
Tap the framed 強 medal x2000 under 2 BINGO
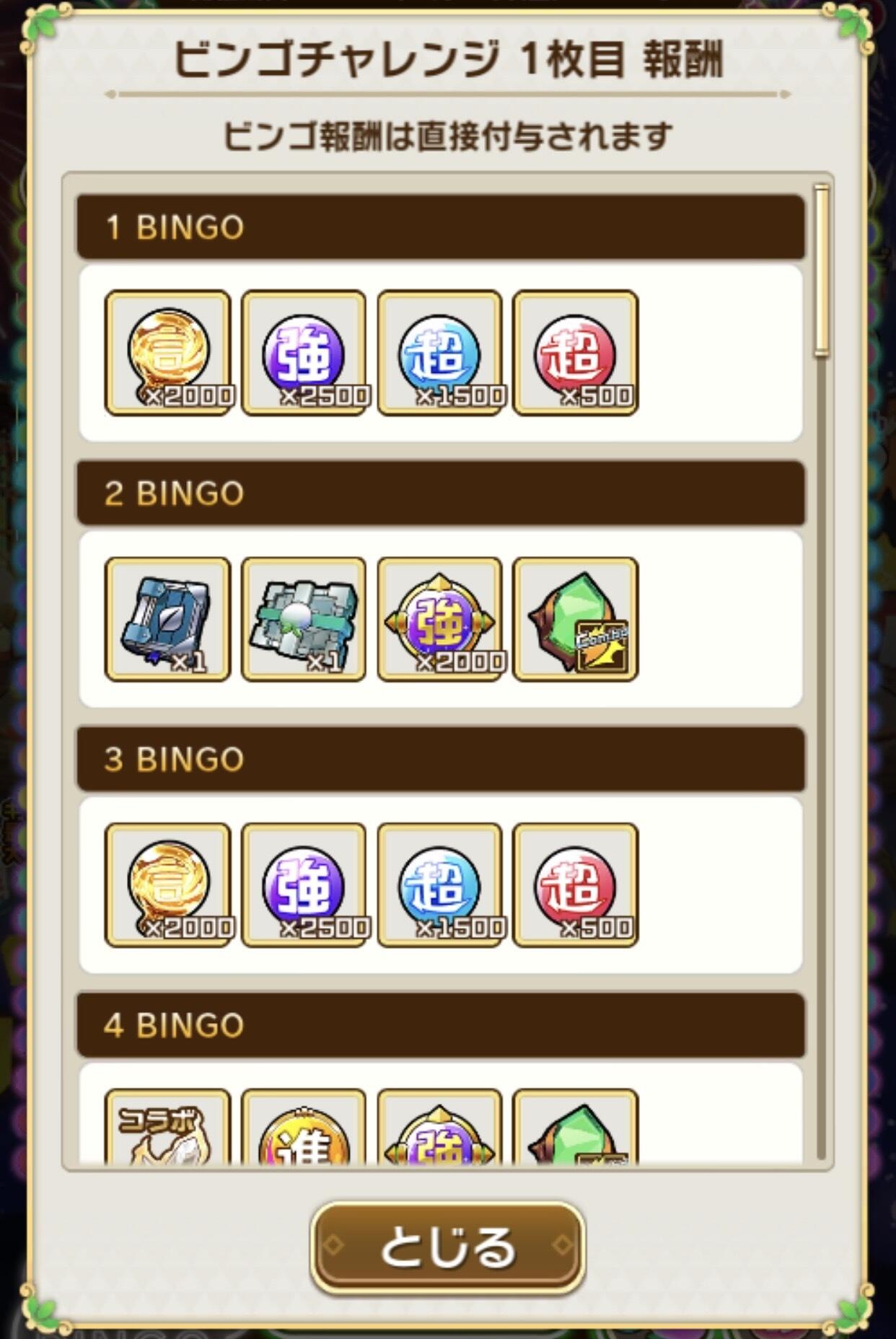click(x=439, y=619)
